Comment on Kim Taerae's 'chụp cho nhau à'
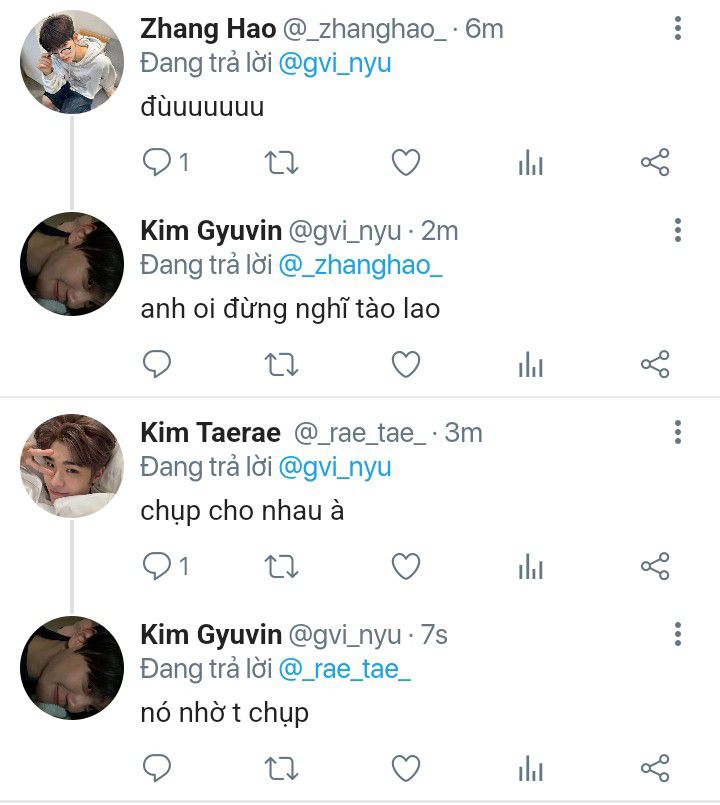 [x=157, y=567]
